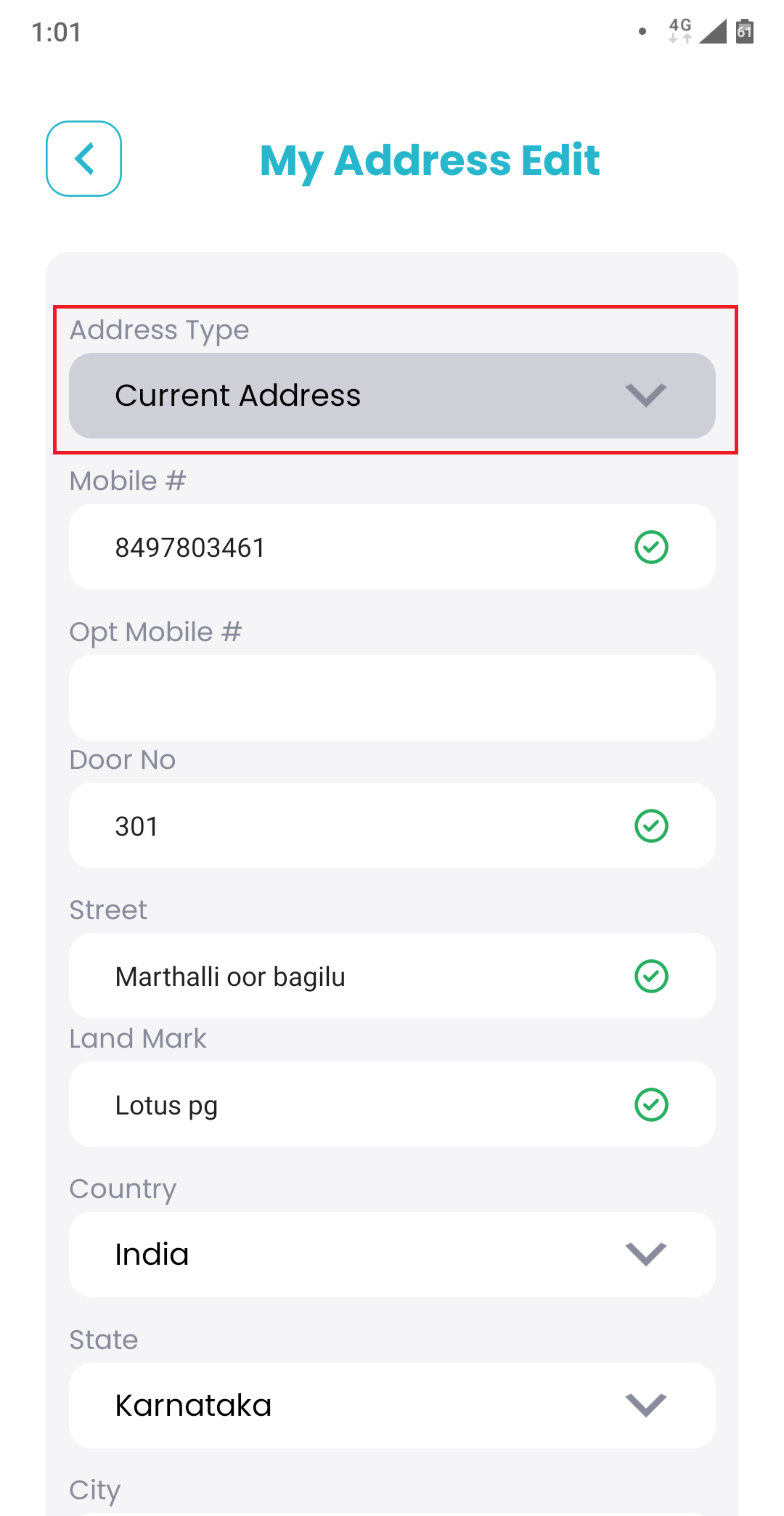Edit the Street field
Viewport: 784px width, 1516px height.
click(x=392, y=976)
